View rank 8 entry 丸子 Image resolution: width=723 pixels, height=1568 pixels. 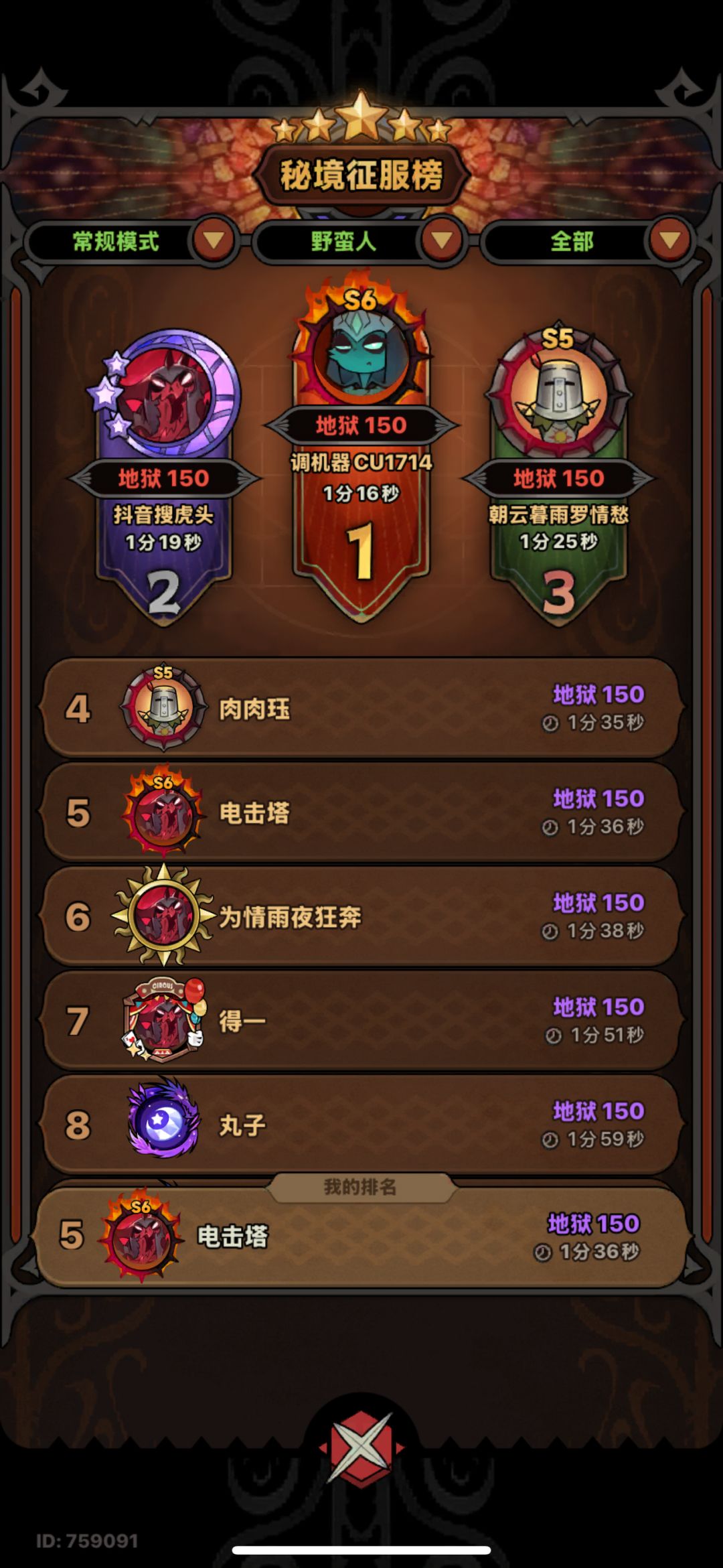[361, 1125]
